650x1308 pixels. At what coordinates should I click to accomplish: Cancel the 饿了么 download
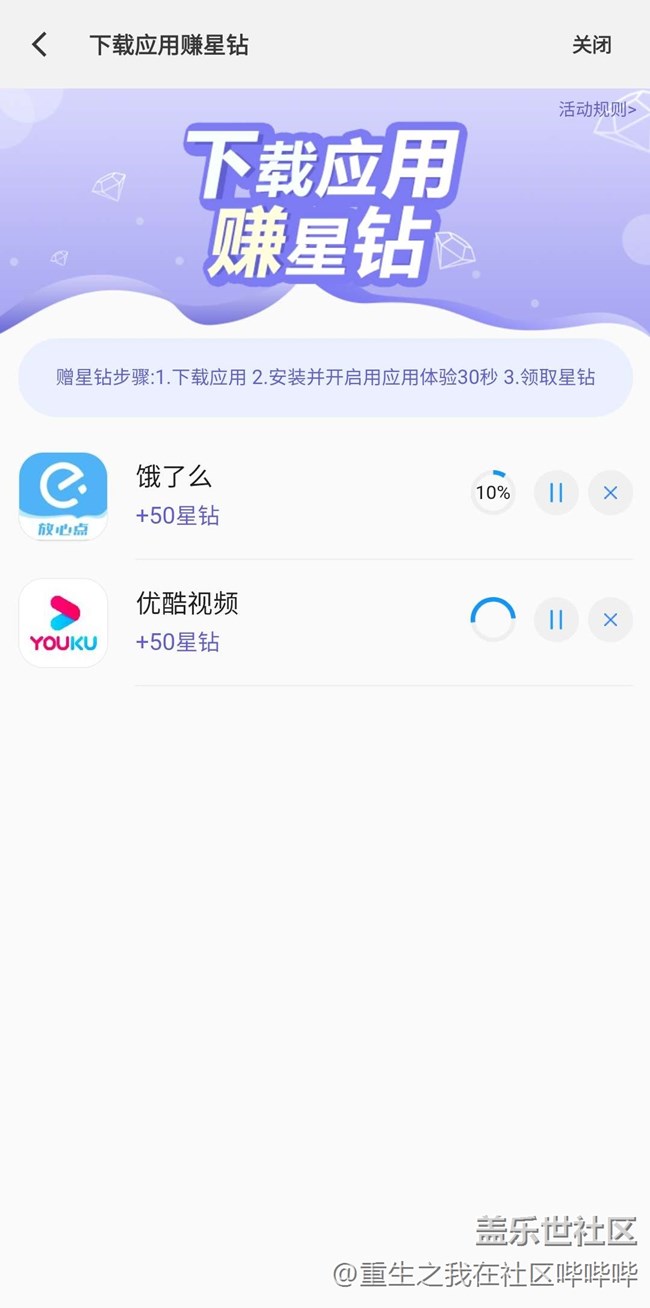[x=610, y=493]
